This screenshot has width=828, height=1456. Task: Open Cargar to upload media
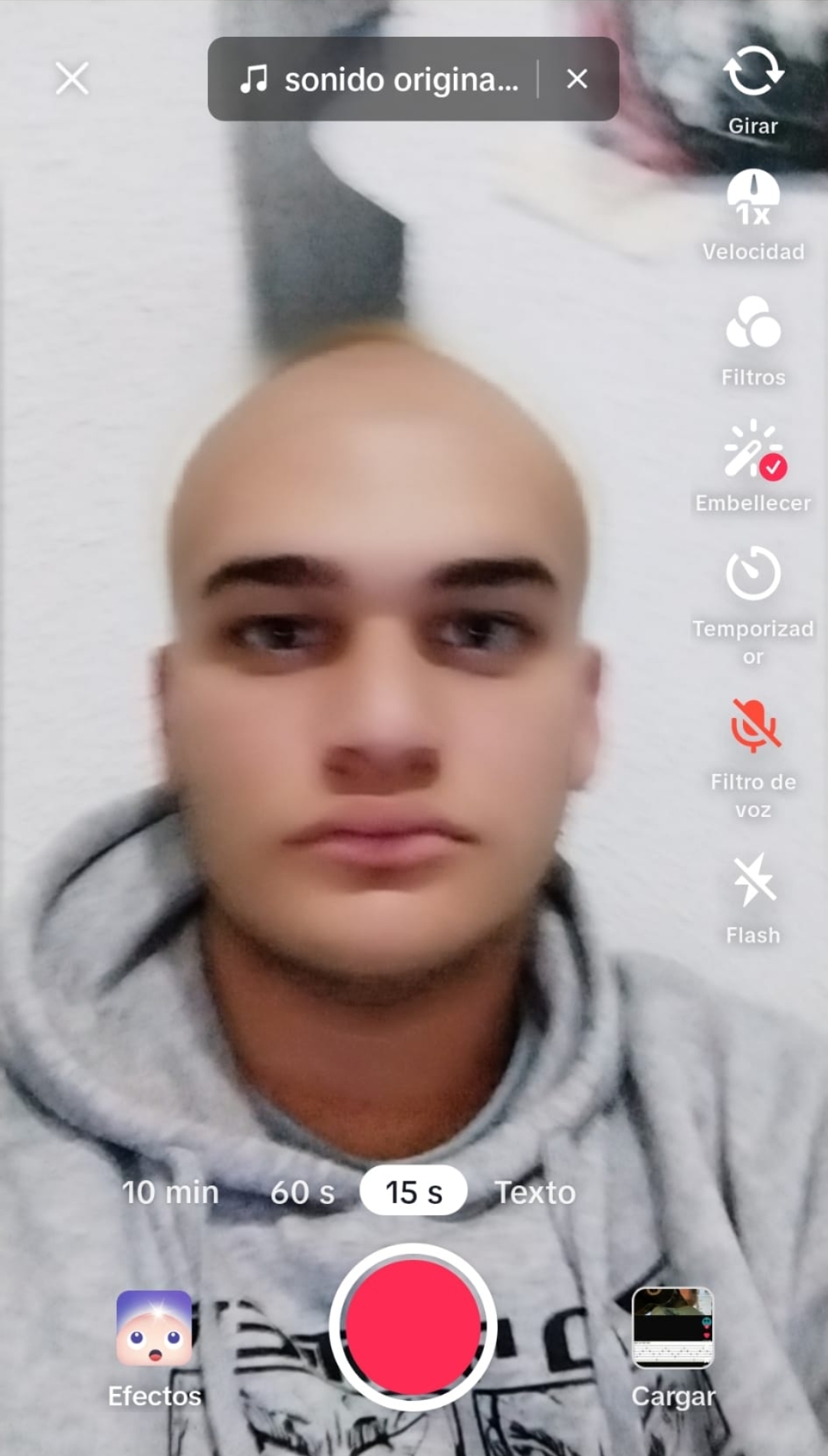(x=673, y=1349)
